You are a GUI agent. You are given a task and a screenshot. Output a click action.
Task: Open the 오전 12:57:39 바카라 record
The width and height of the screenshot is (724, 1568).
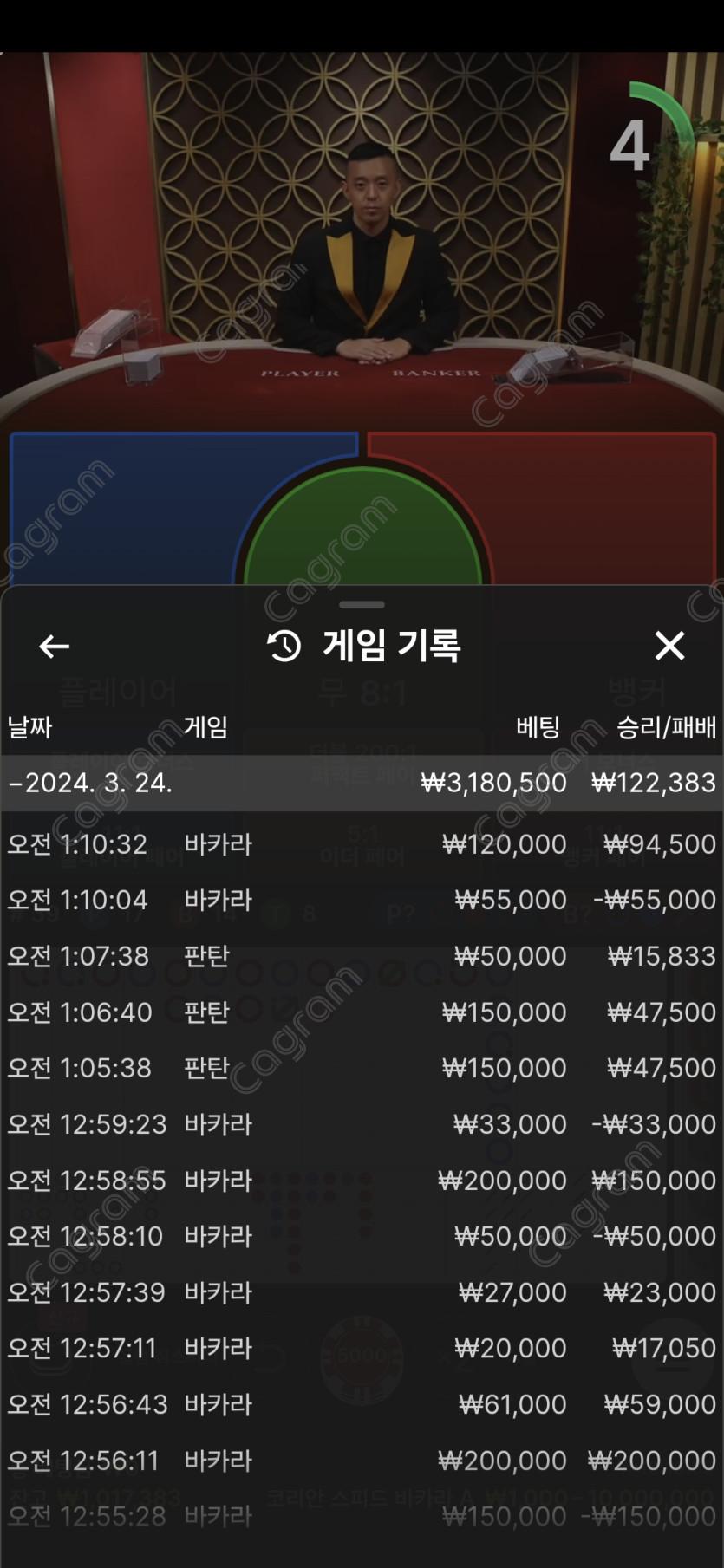coord(362,1292)
